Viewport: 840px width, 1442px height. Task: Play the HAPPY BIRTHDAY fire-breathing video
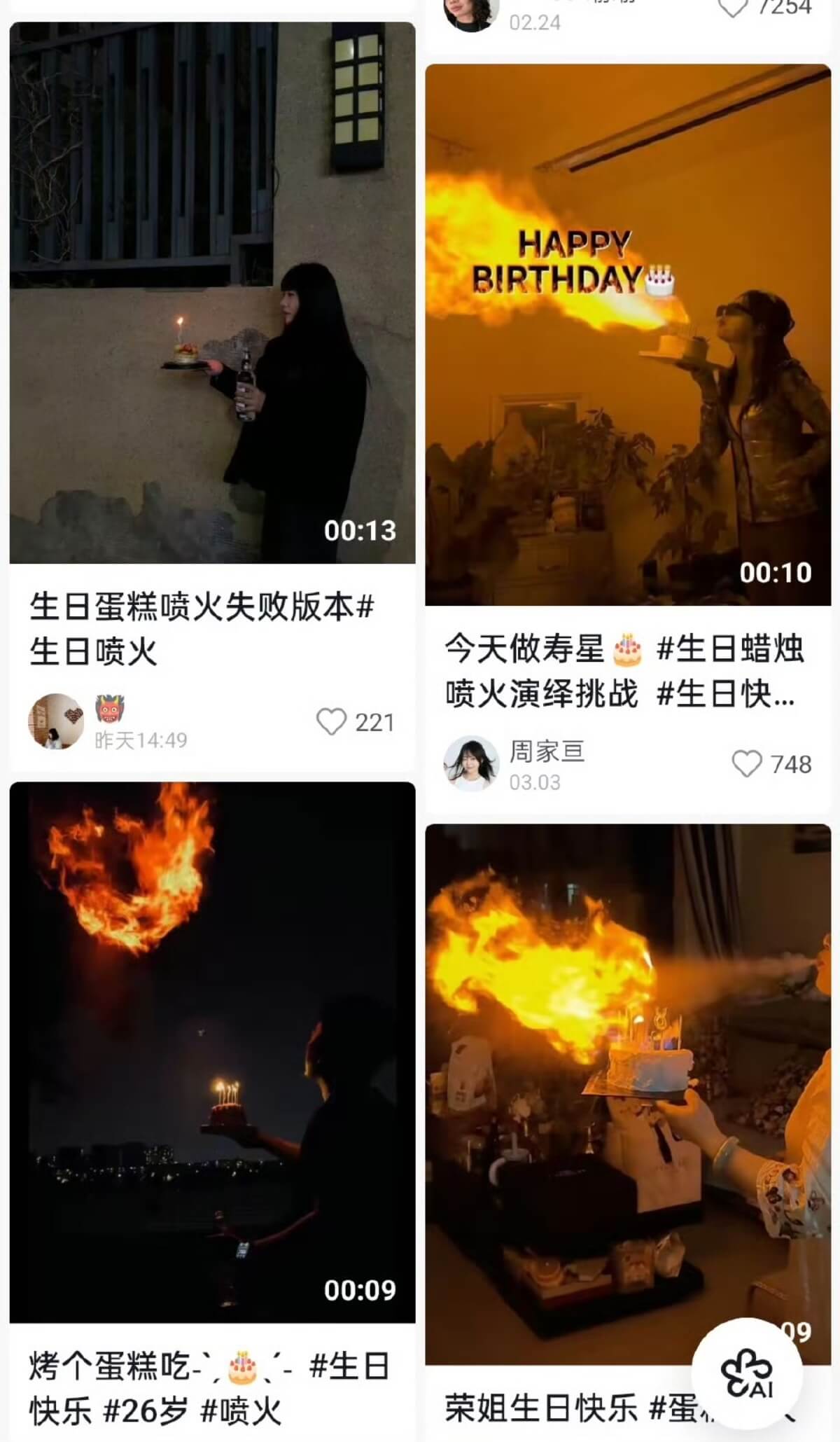(x=628, y=335)
